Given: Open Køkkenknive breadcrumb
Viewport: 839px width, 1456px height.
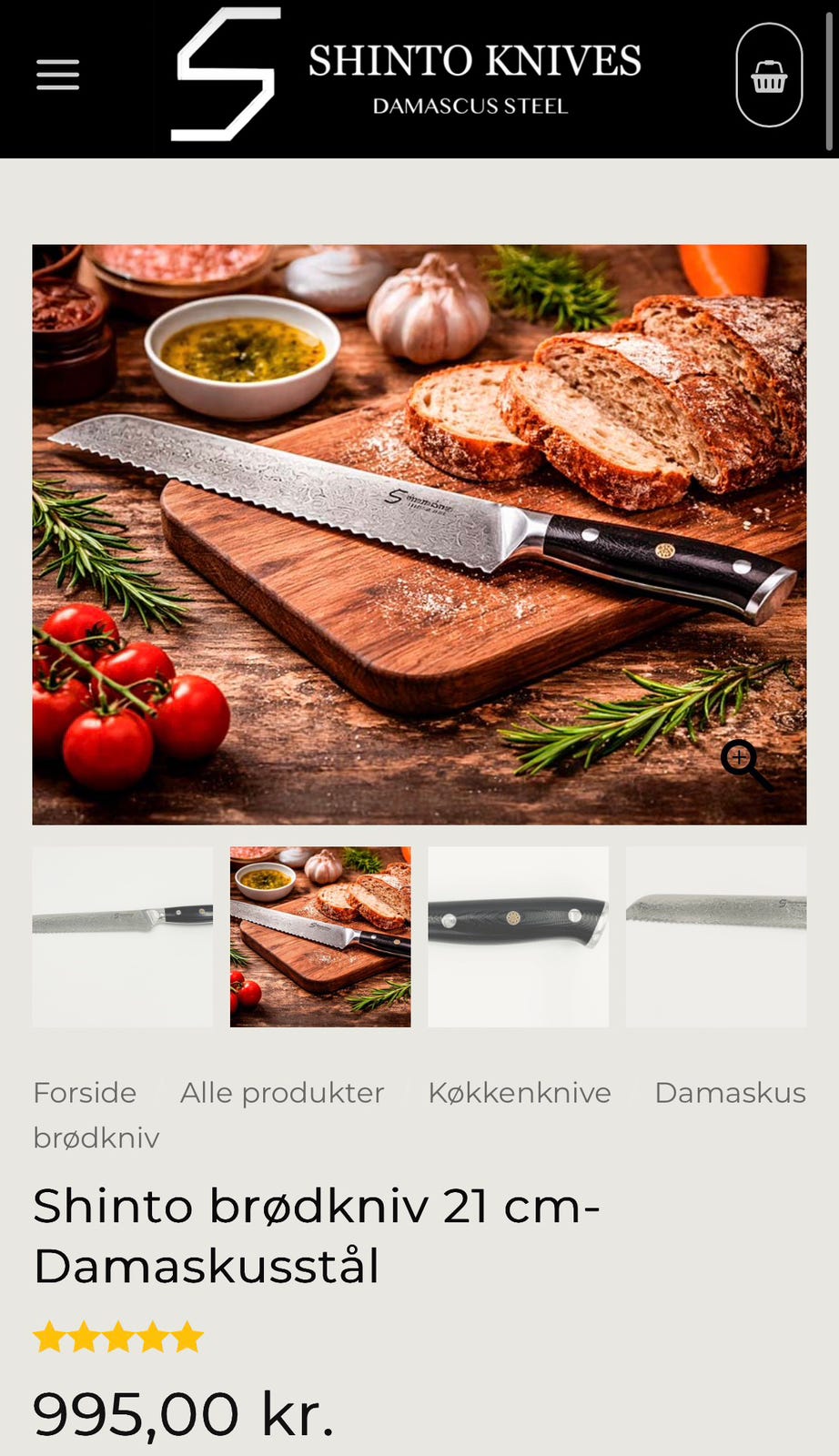Looking at the screenshot, I should 520,1092.
